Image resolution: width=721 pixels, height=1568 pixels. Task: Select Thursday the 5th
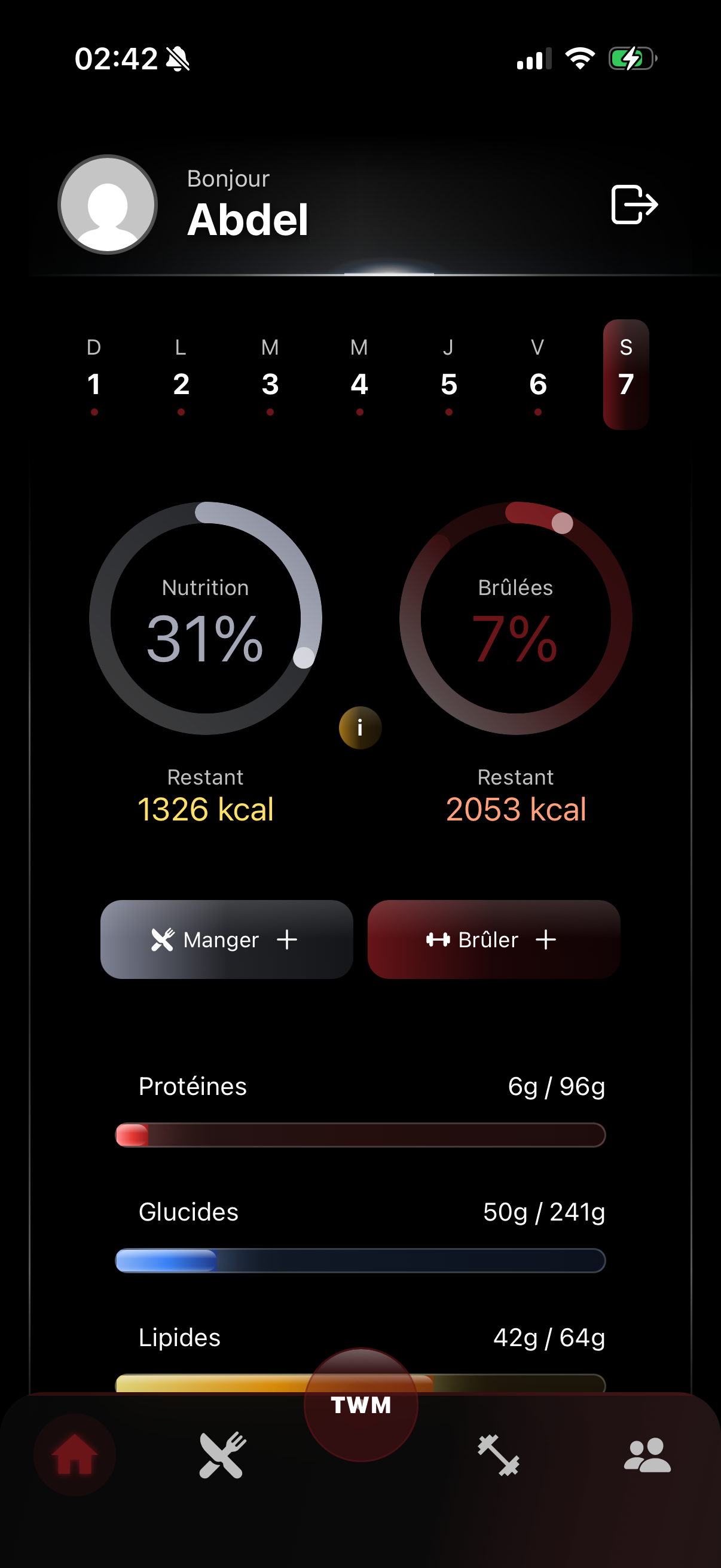pos(448,374)
